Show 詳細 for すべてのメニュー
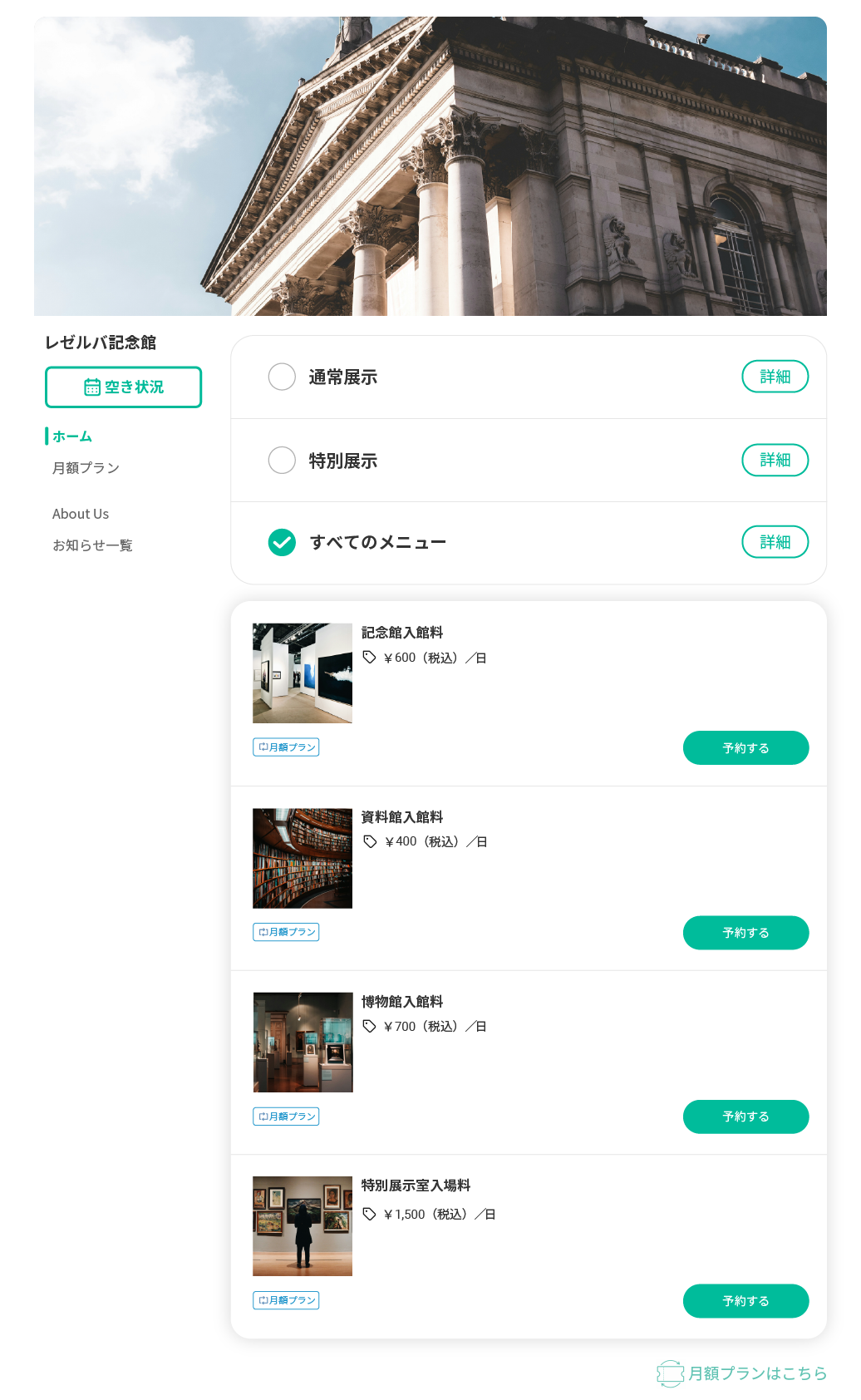 [775, 542]
